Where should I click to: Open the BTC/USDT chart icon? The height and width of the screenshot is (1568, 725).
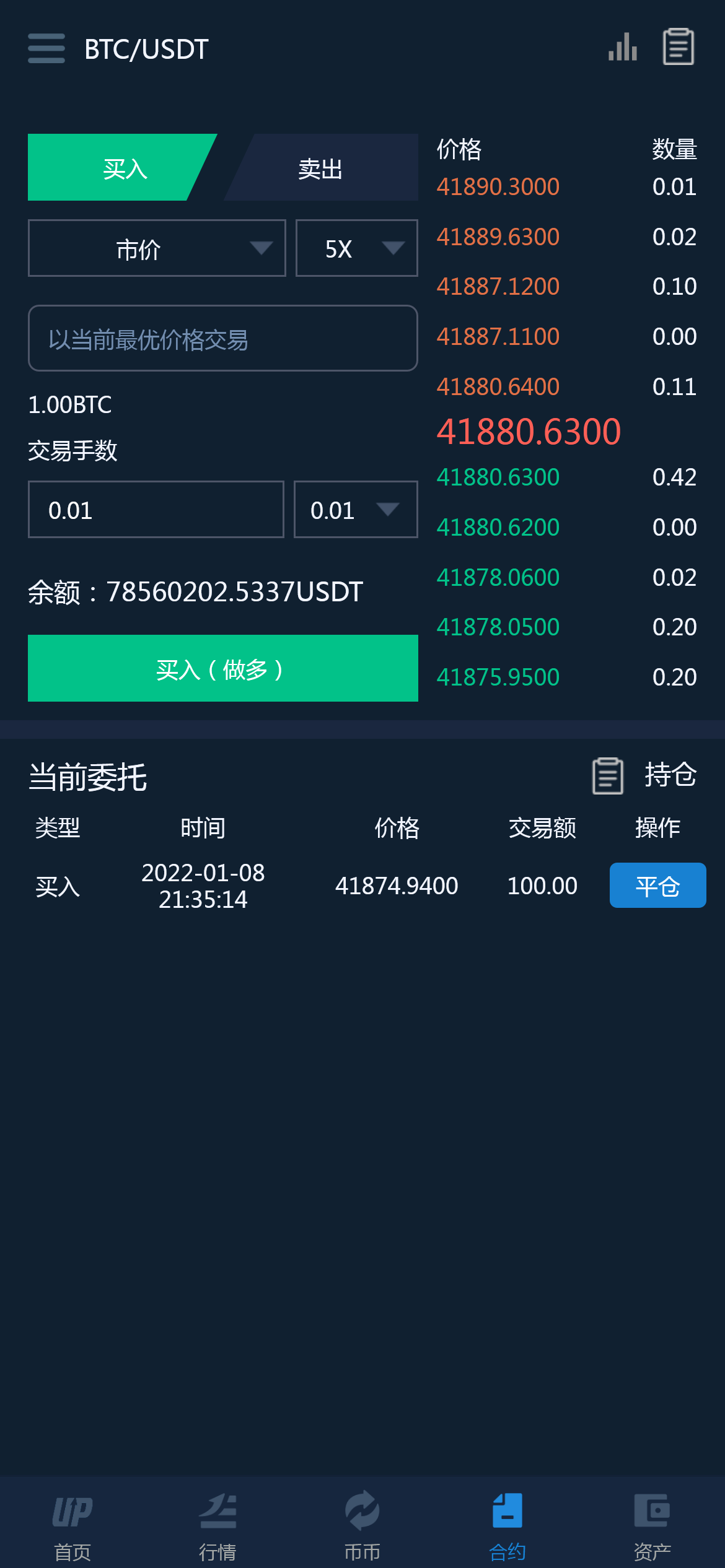click(623, 47)
